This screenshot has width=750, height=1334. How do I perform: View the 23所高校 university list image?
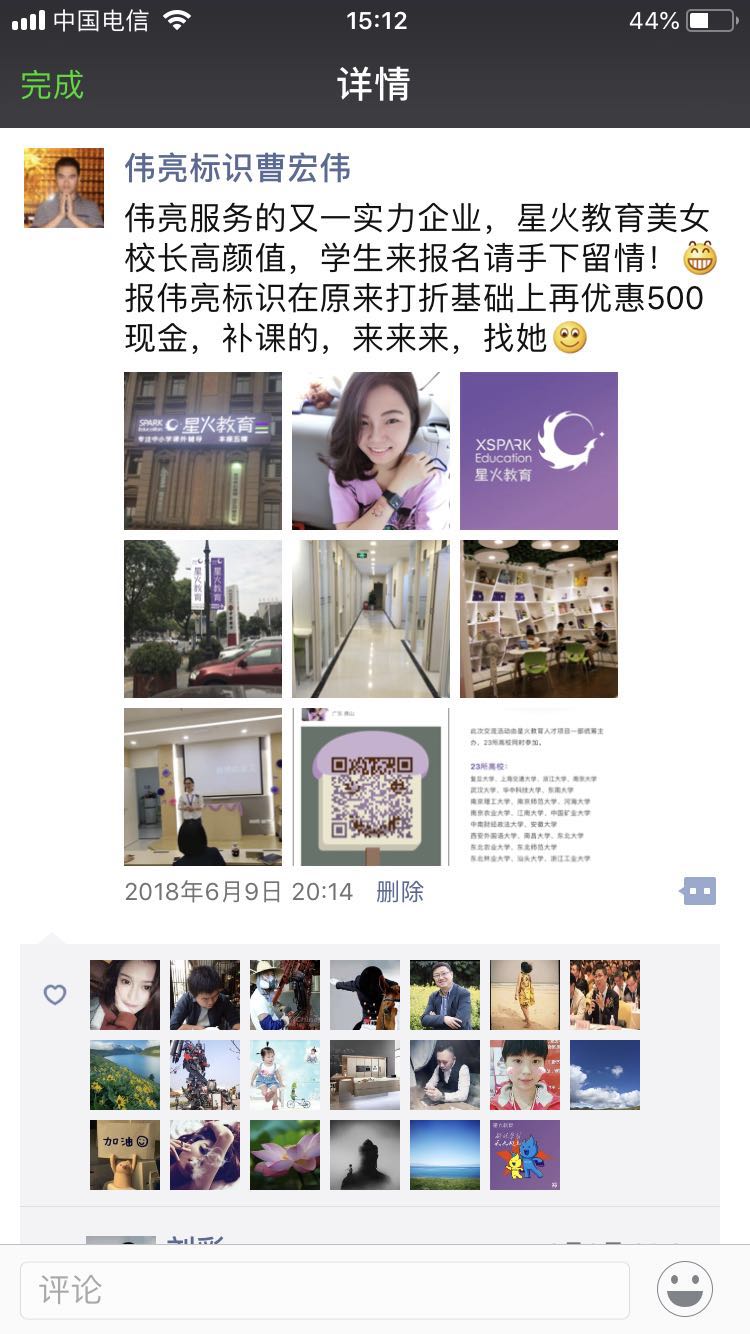coord(539,787)
